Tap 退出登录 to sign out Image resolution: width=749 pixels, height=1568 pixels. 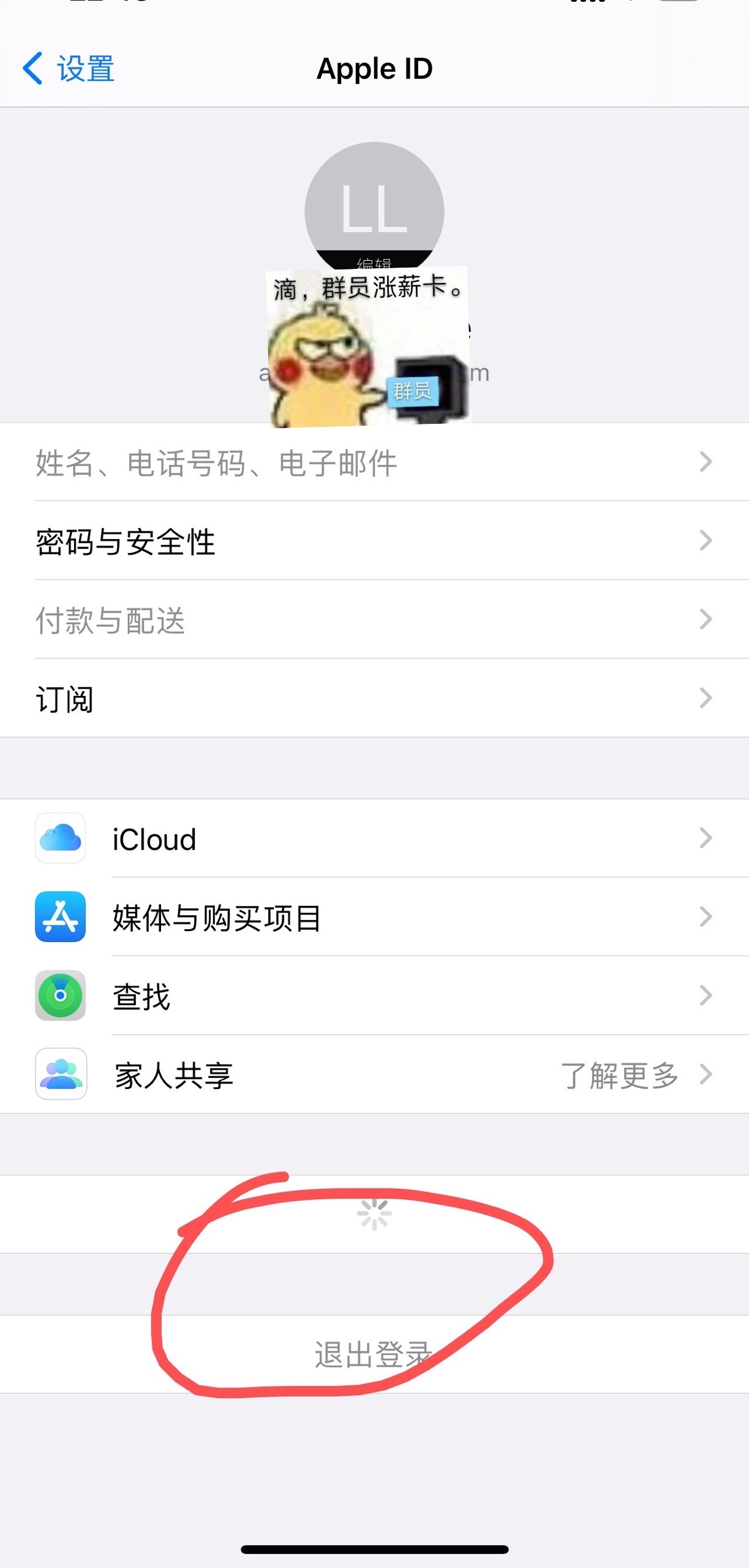pyautogui.click(x=374, y=1354)
